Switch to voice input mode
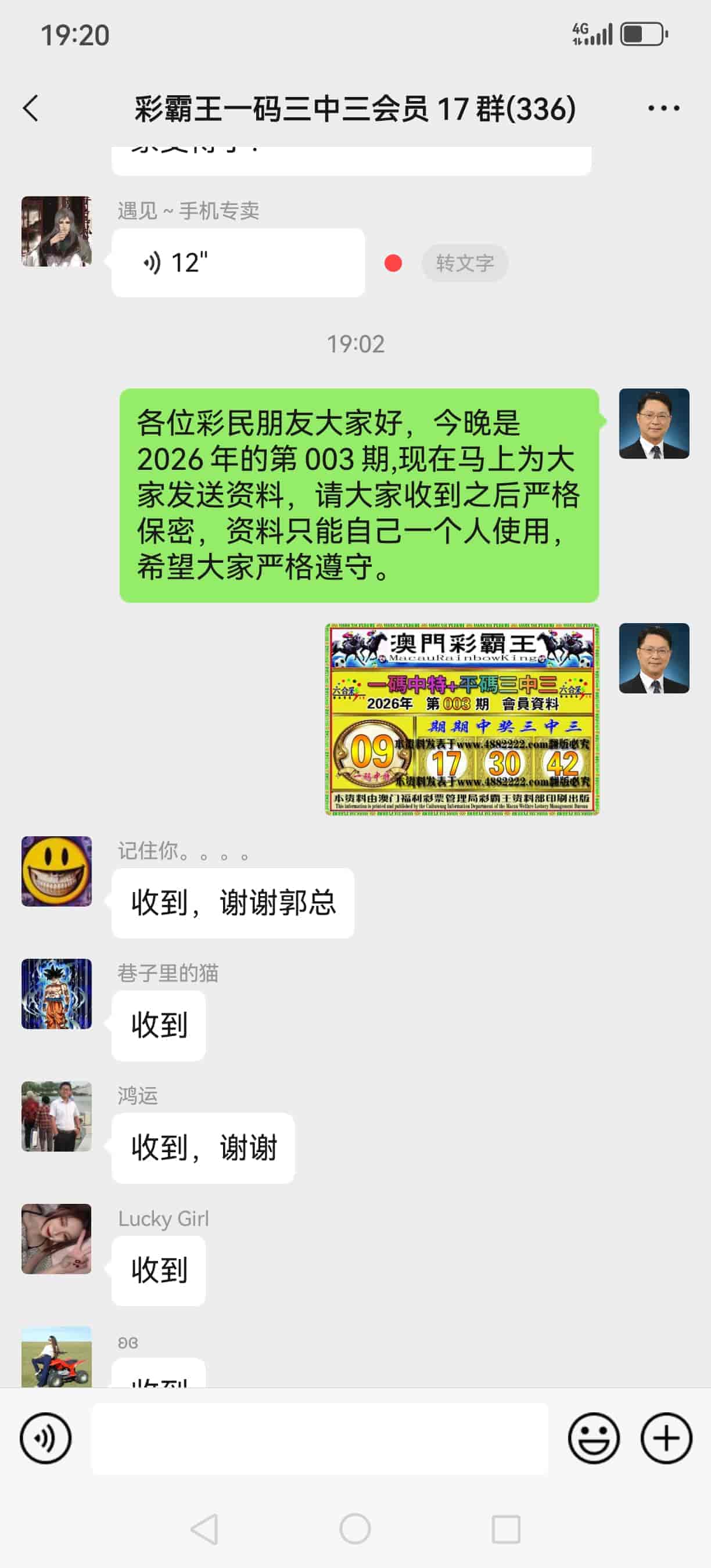The height and width of the screenshot is (1568, 711). pyautogui.click(x=46, y=1438)
